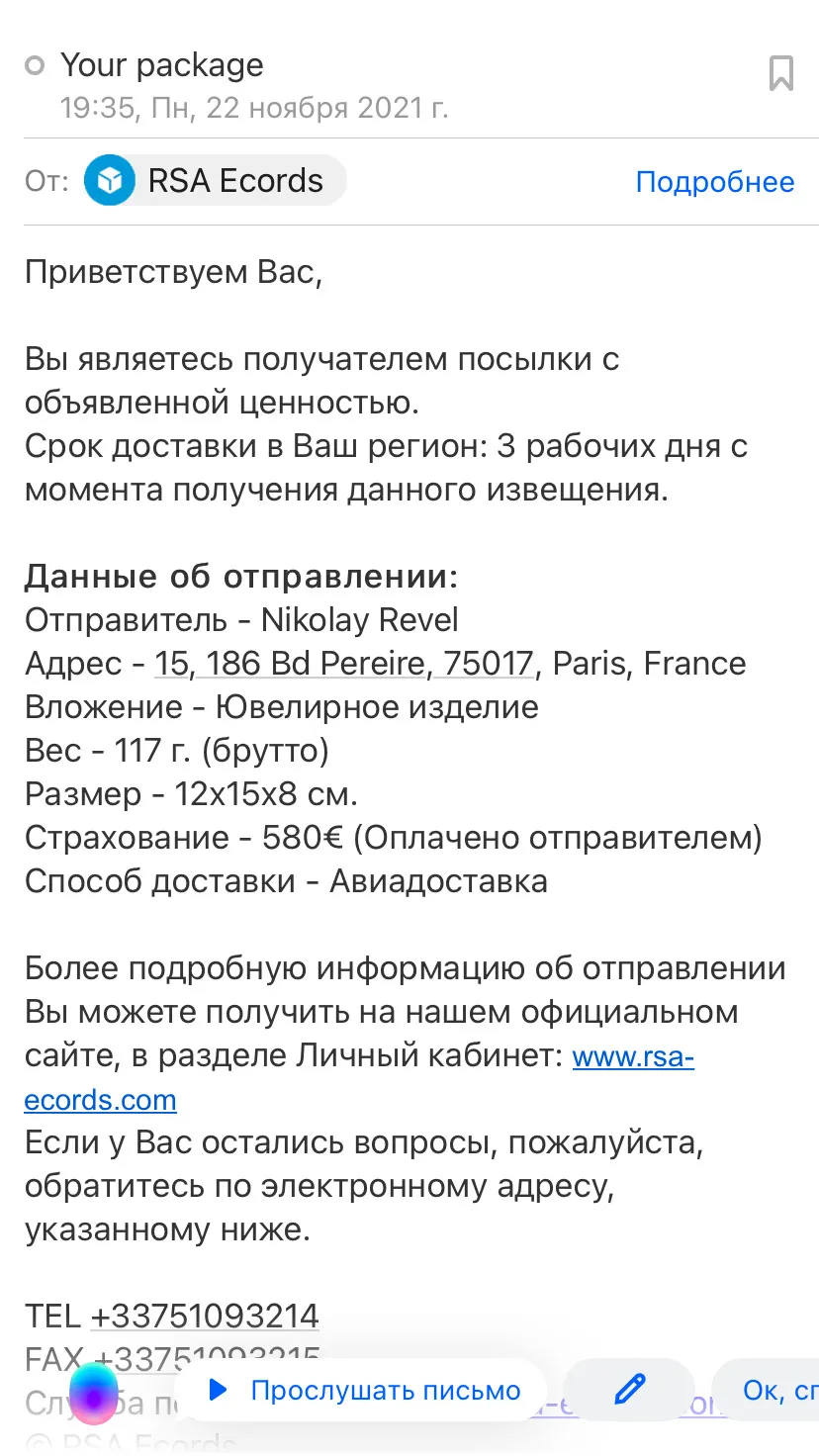Open the assistant gradient orb

(94, 1393)
